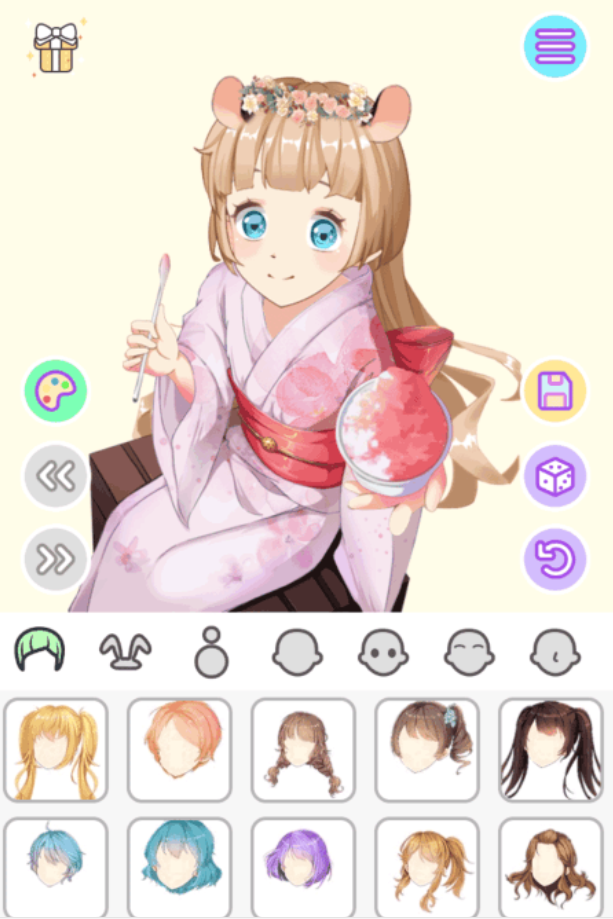This screenshot has width=613, height=919.
Task: Switch to the animal ears tab
Action: pyautogui.click(x=126, y=652)
